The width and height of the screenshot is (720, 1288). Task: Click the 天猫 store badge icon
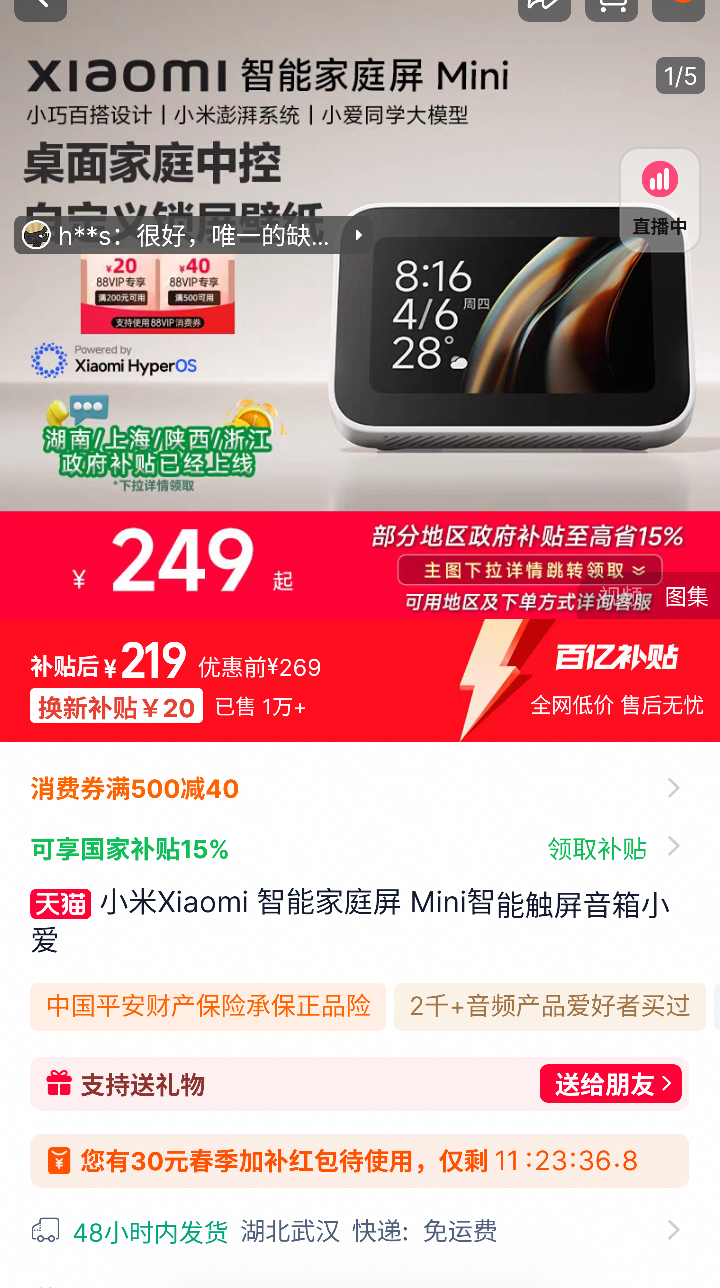pos(58,905)
